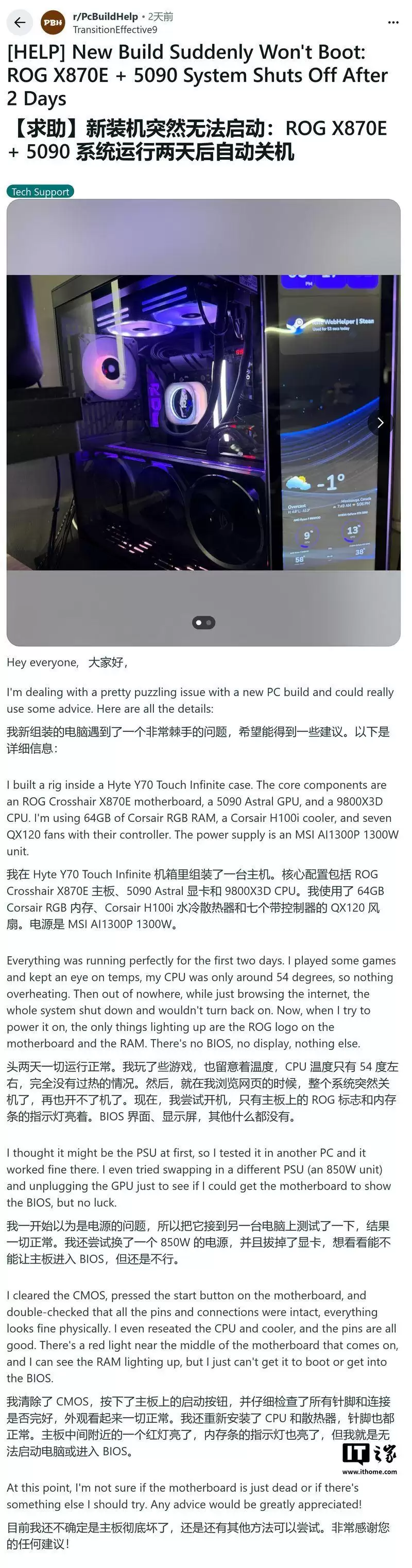
Task: Show the next image in the gallery
Action: pos(381,422)
